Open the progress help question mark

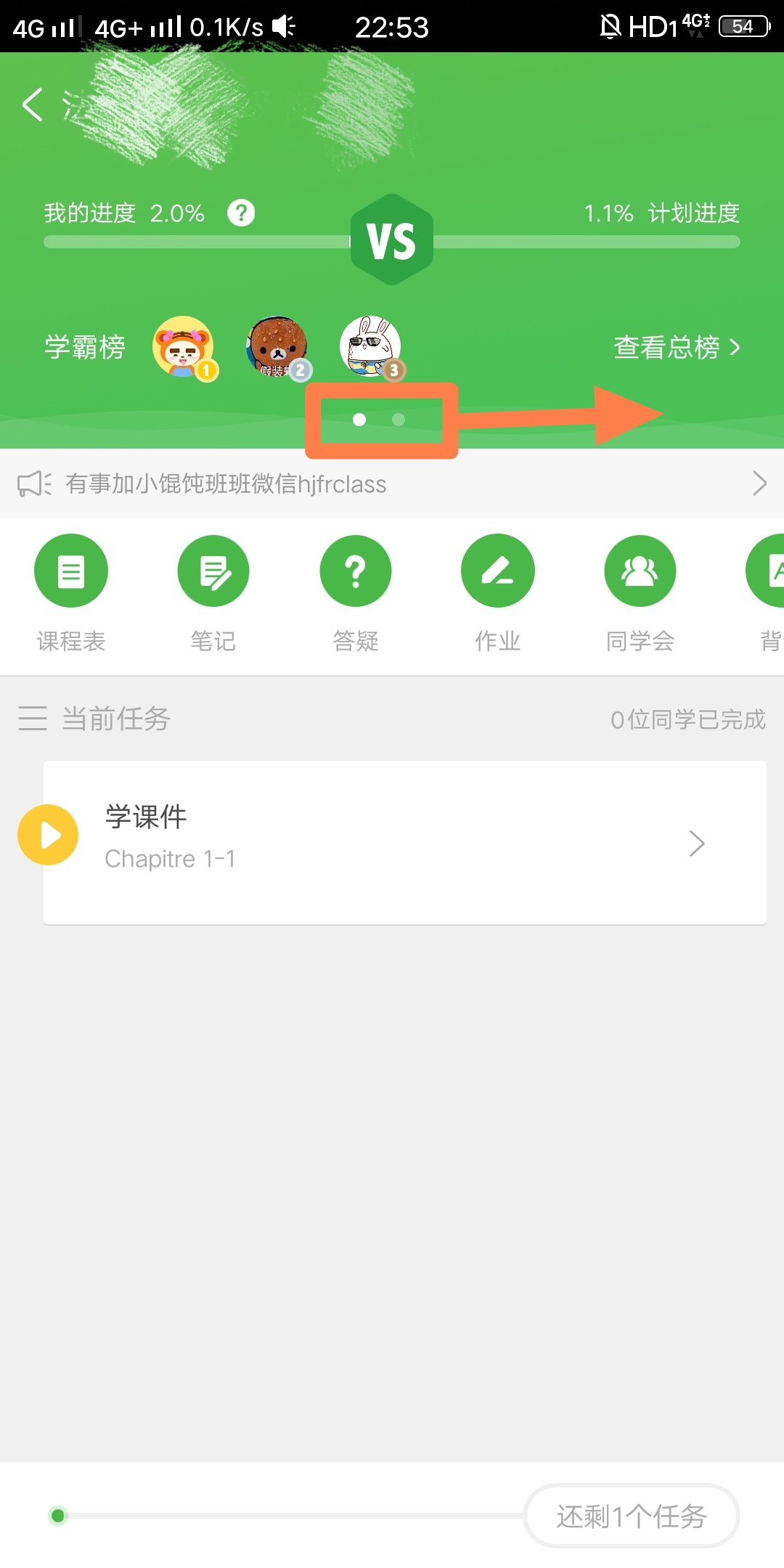pos(241,213)
